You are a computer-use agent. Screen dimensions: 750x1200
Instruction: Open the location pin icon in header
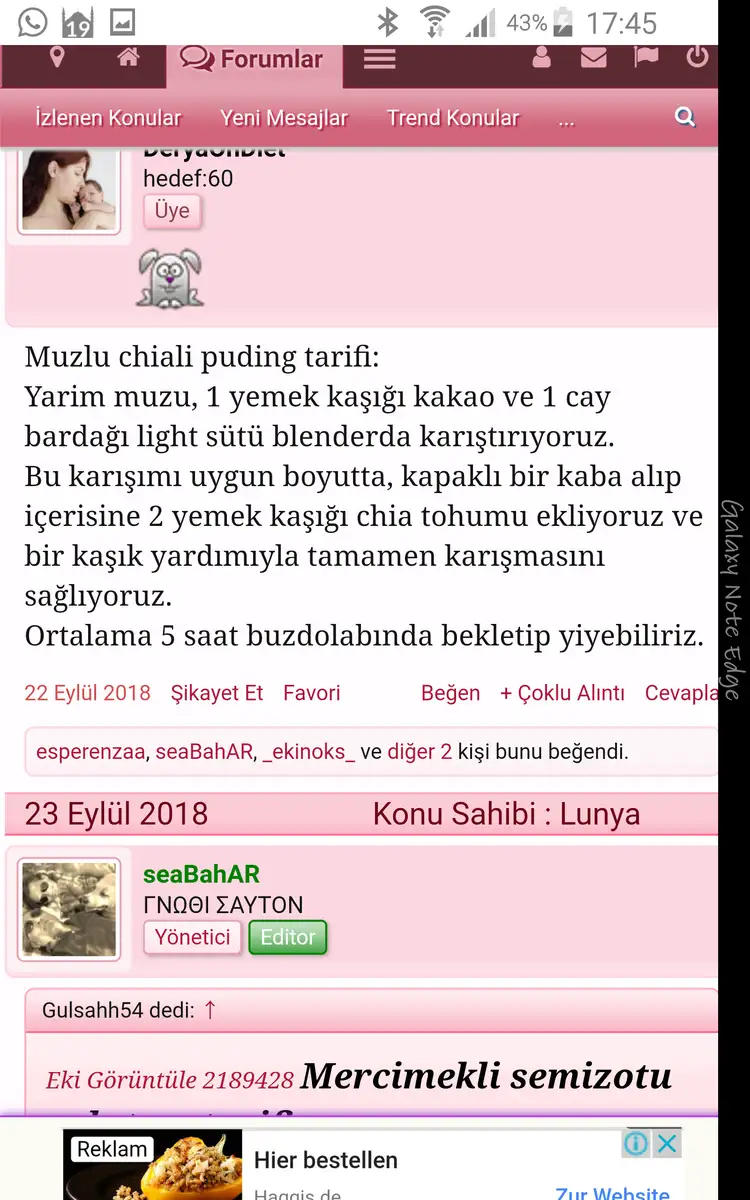click(57, 58)
